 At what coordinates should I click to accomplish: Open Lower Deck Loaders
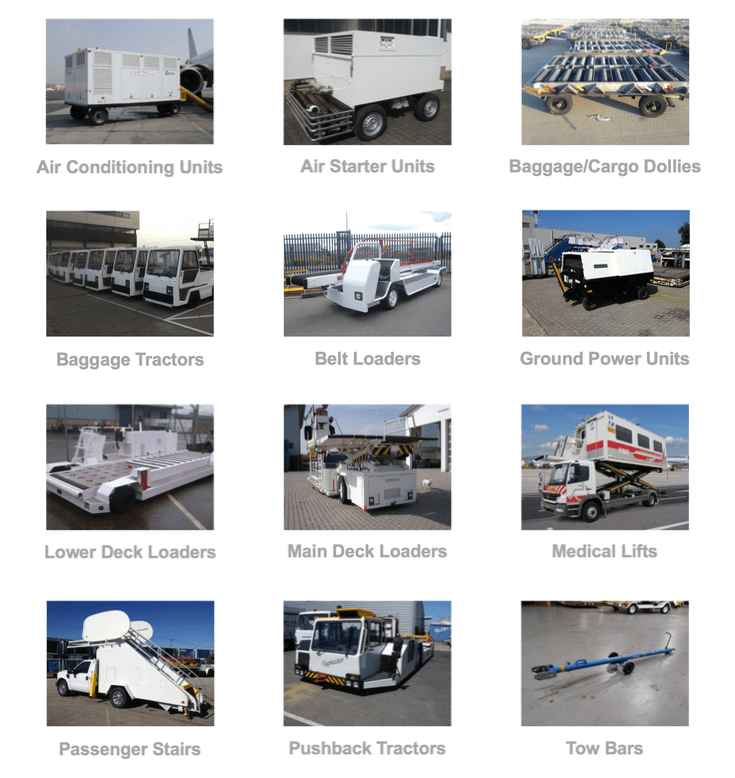(x=129, y=467)
